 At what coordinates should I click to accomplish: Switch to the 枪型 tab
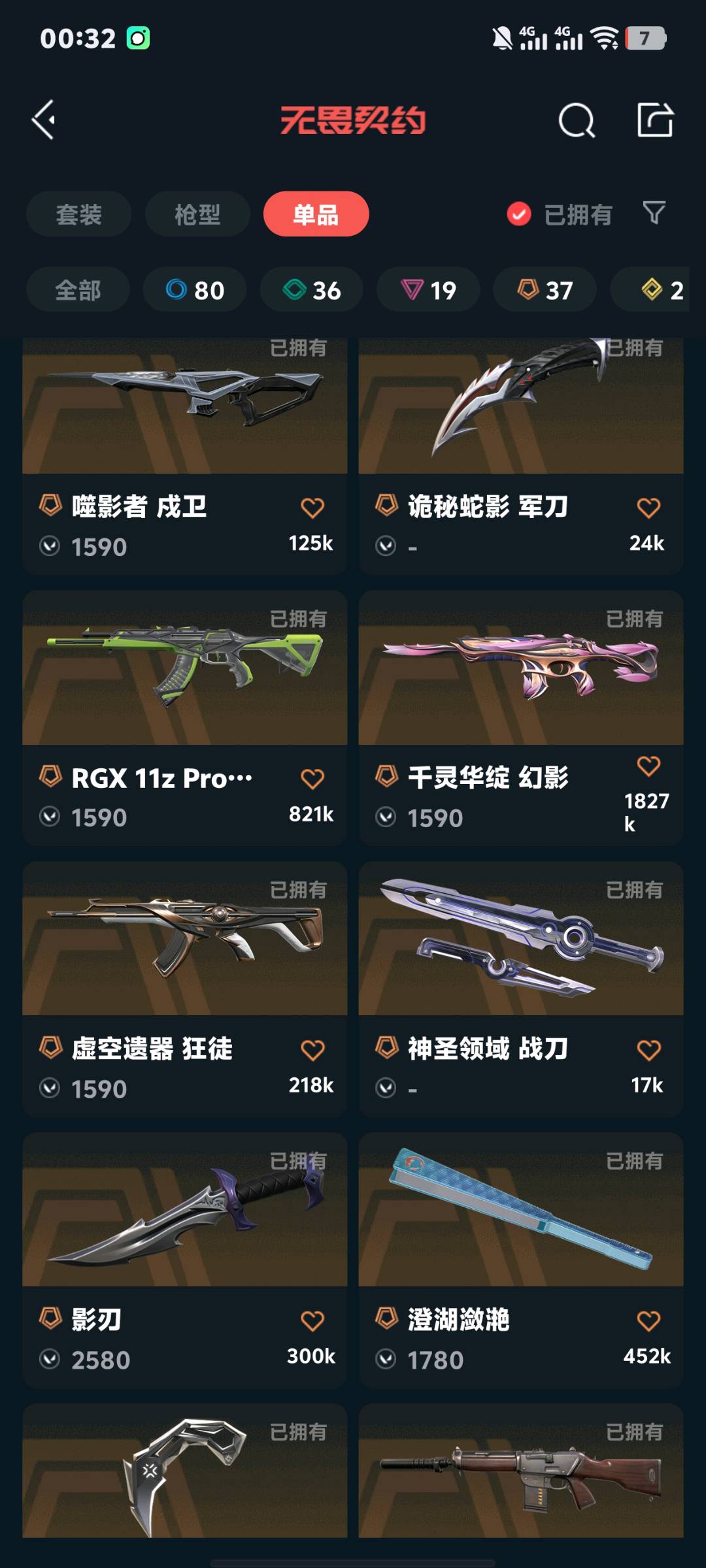pyautogui.click(x=197, y=214)
